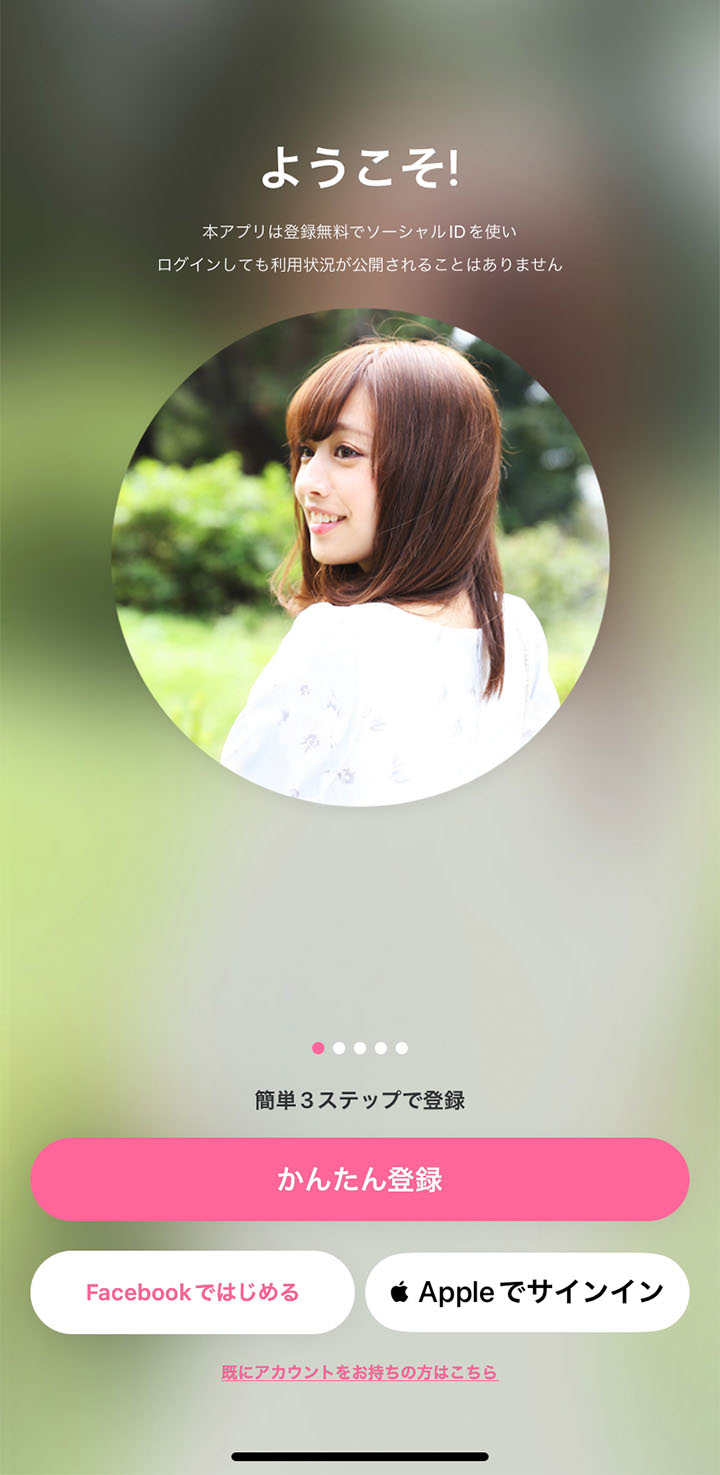Select the second page indicator dot
720x1475 pixels.
pyautogui.click(x=339, y=1048)
